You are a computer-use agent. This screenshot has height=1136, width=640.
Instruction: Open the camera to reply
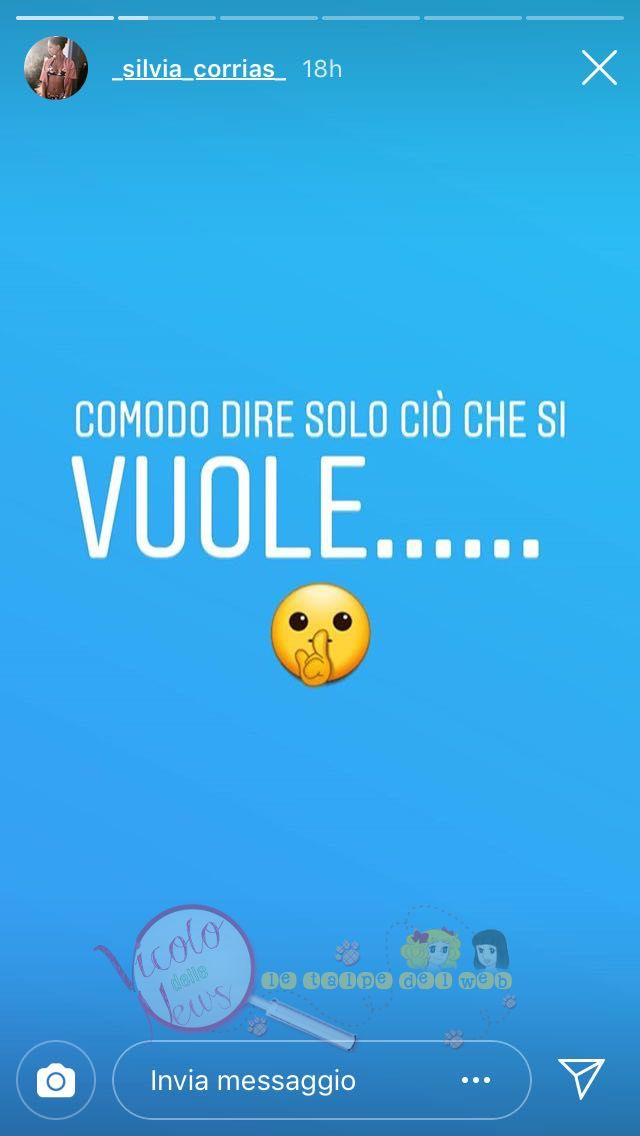56,1081
